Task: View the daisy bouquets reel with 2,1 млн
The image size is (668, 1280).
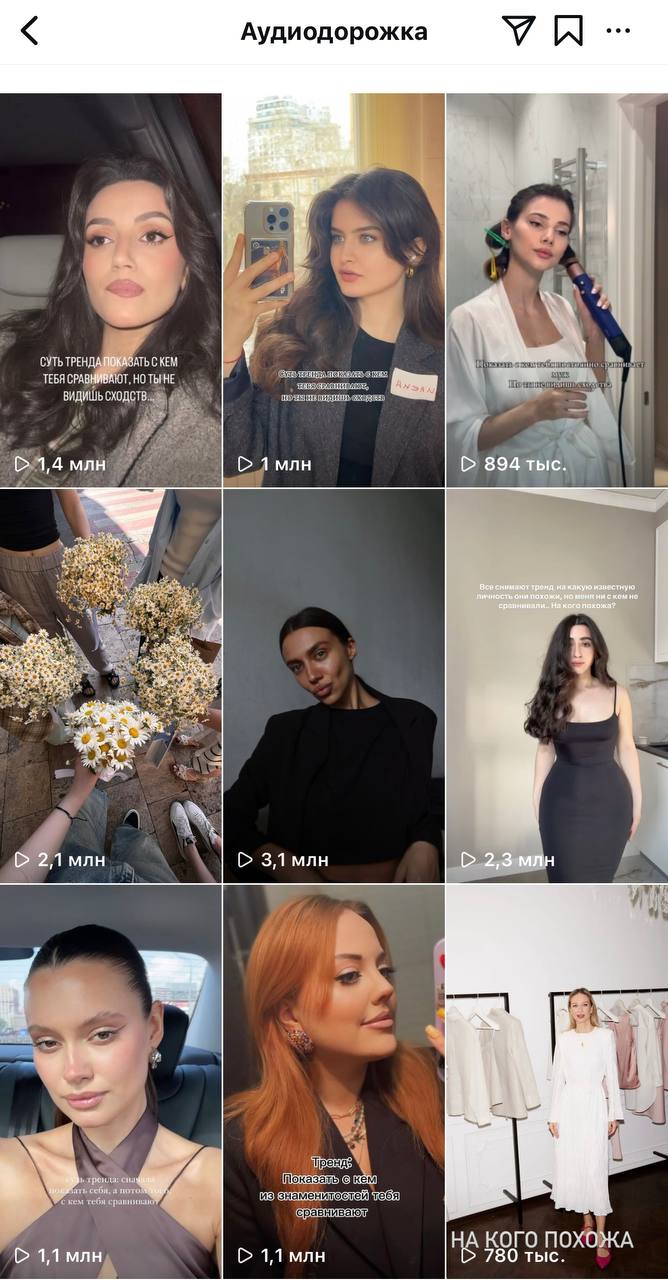Action: pyautogui.click(x=110, y=686)
